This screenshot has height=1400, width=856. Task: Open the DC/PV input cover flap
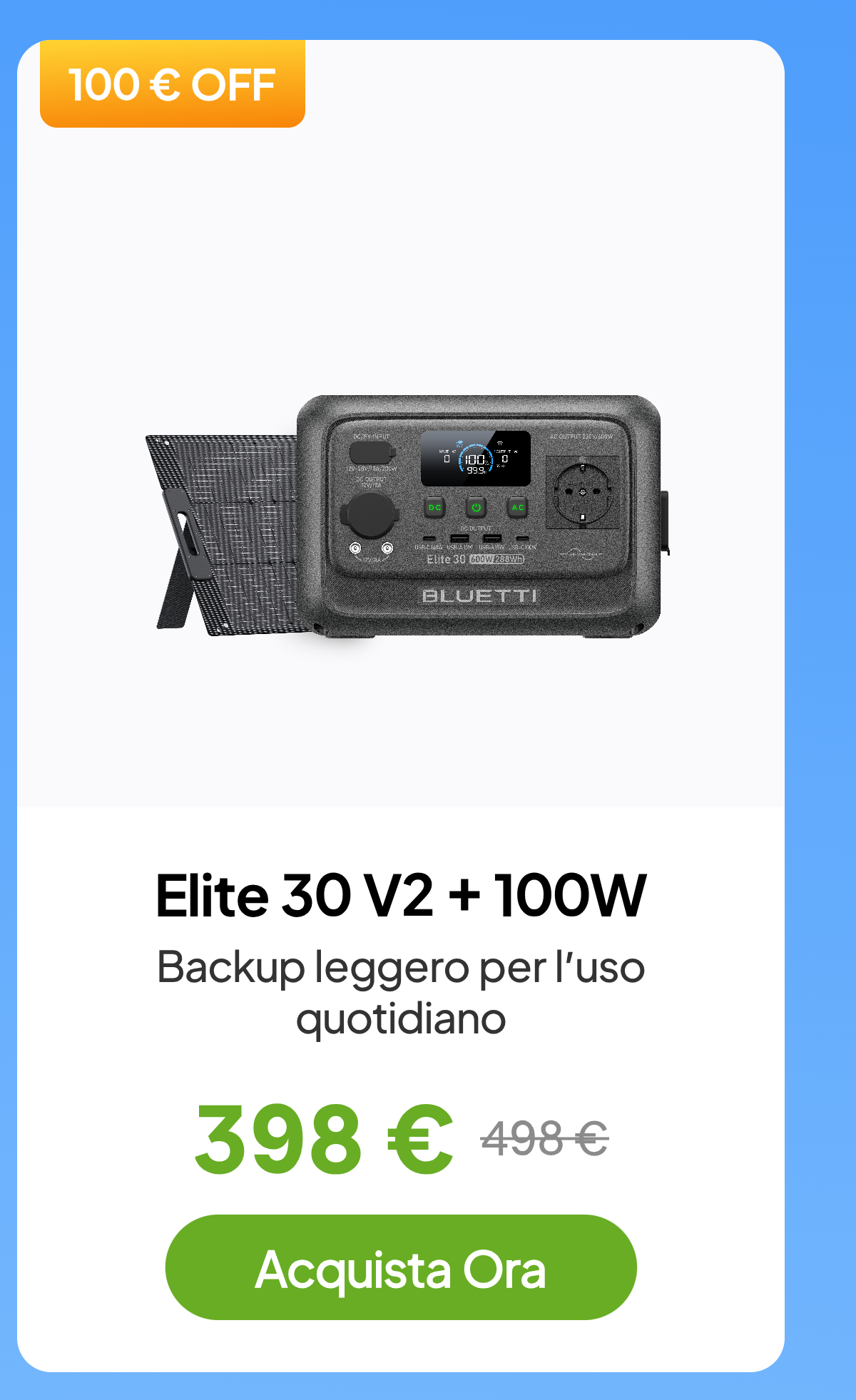tap(370, 451)
